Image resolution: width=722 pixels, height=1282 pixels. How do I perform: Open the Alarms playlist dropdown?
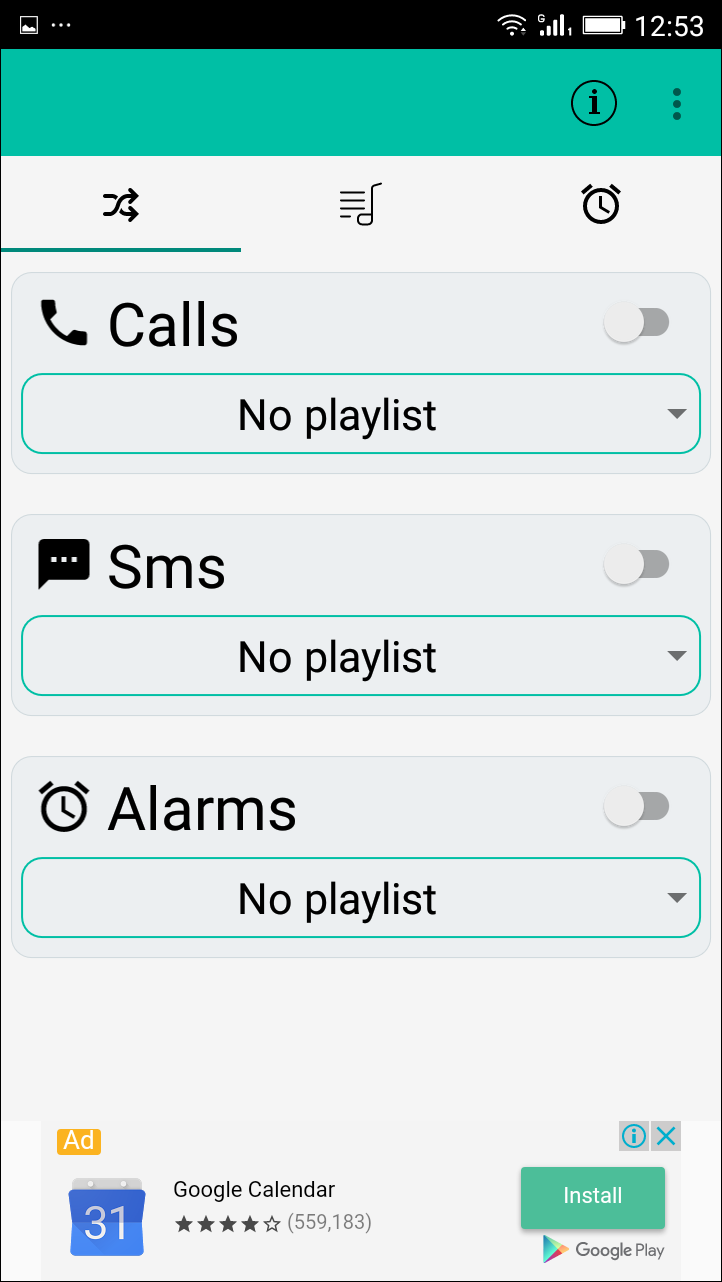click(361, 898)
